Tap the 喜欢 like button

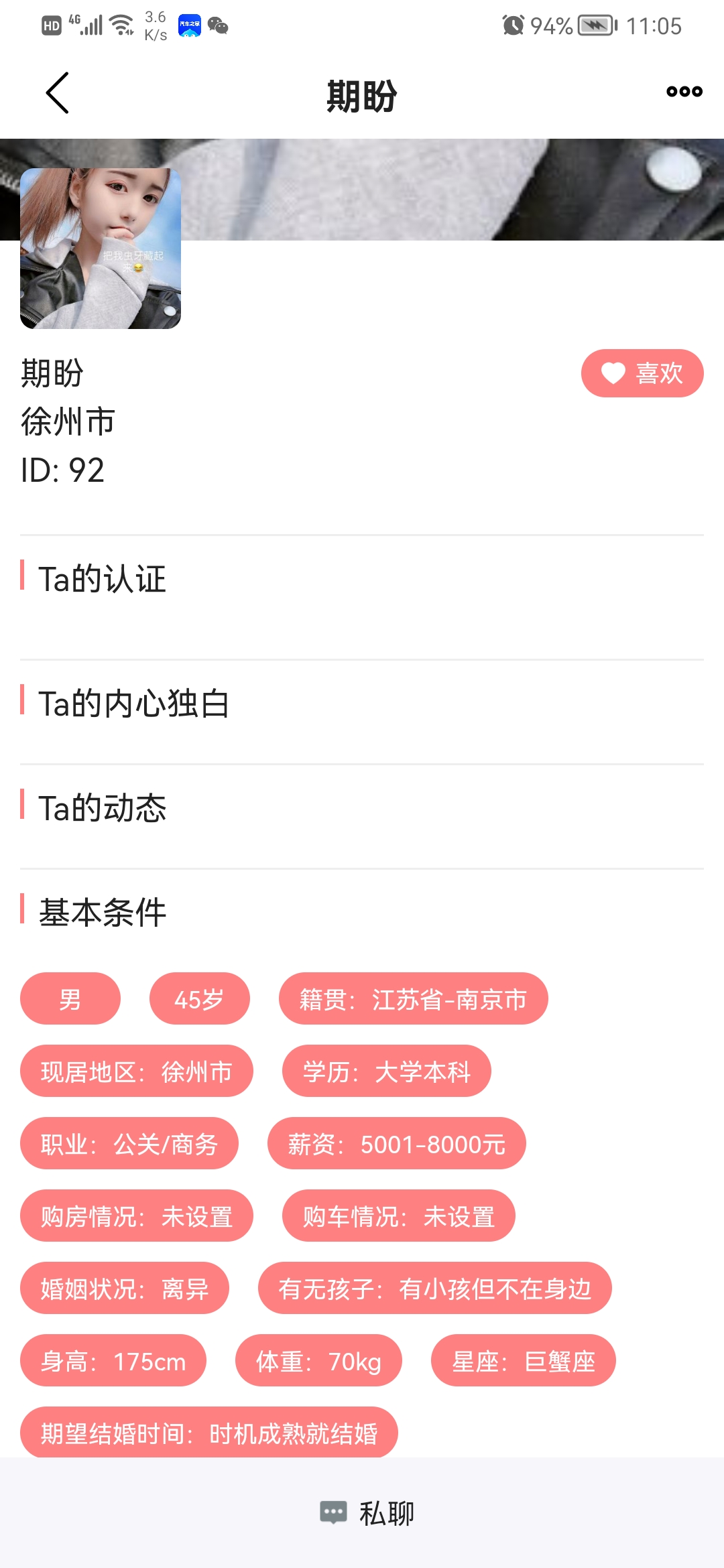(x=642, y=373)
